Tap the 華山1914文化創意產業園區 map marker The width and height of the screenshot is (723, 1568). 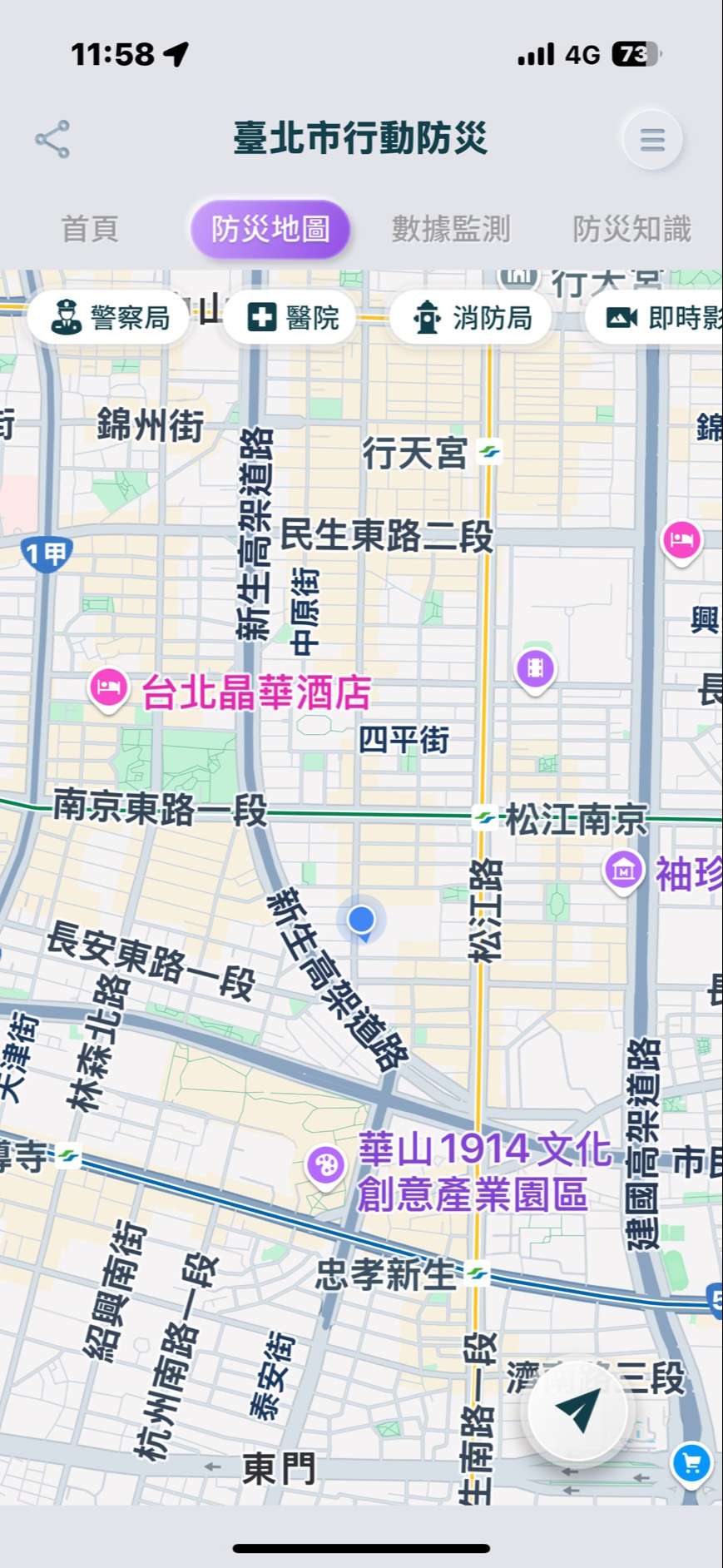[x=325, y=1164]
